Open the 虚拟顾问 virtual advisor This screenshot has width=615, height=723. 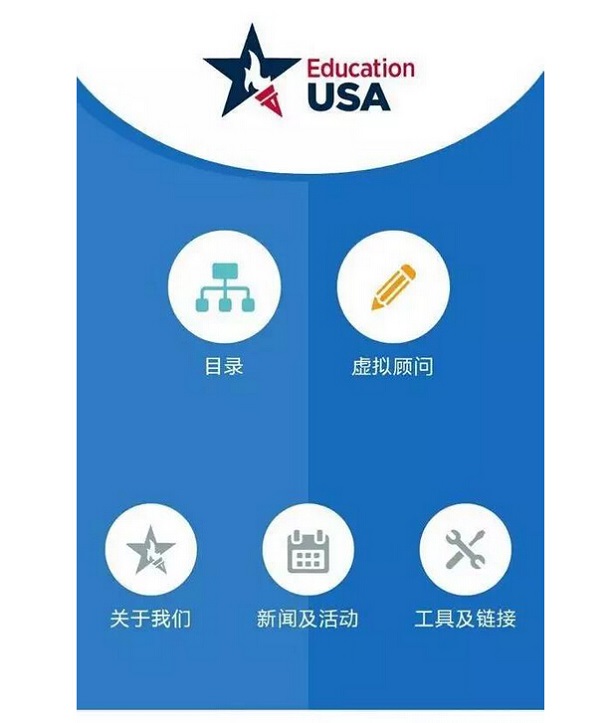tap(393, 289)
